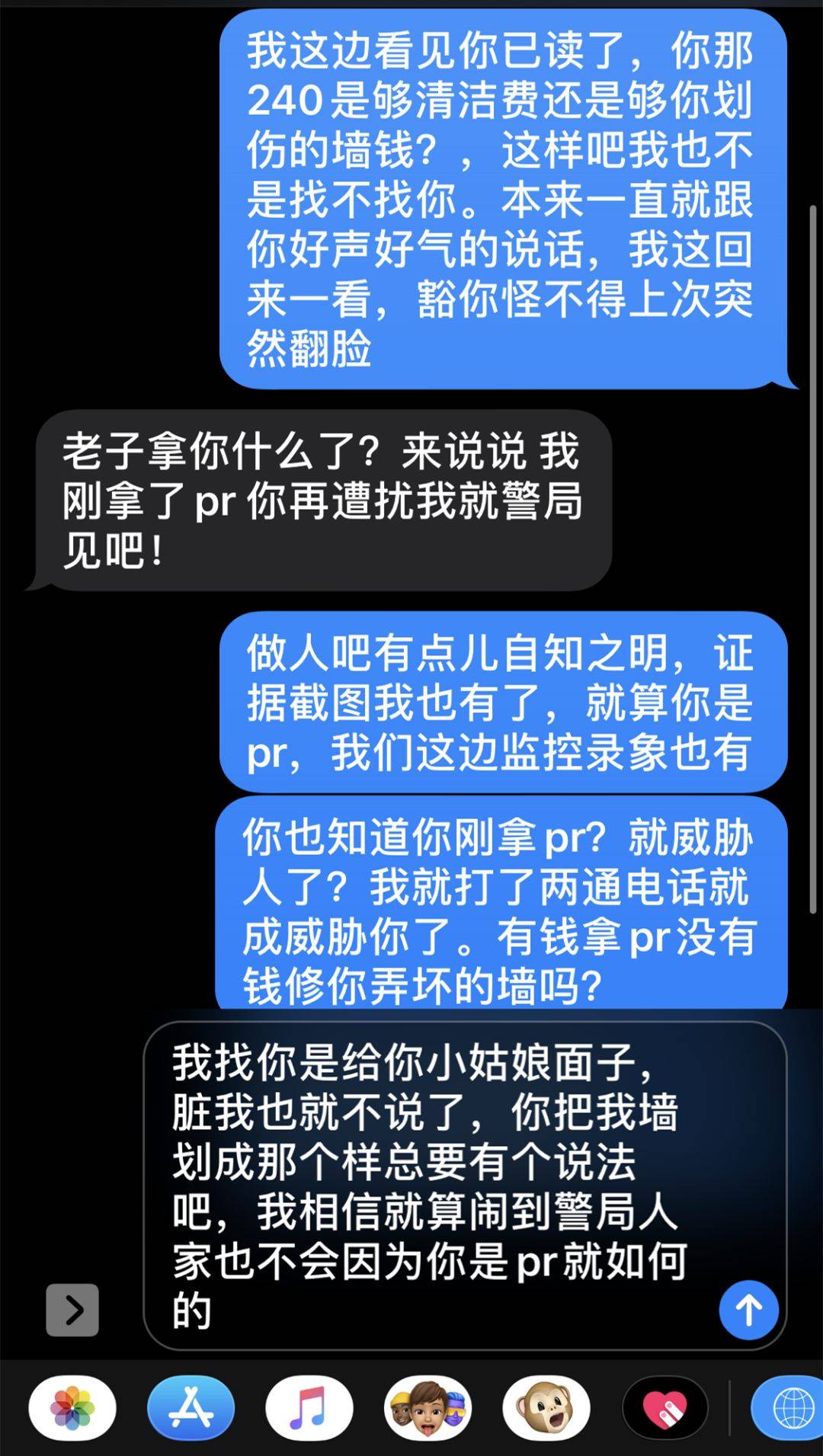This screenshot has width=823, height=1456.
Task: Expand the chevron left of the message box
Action: coord(72,1310)
